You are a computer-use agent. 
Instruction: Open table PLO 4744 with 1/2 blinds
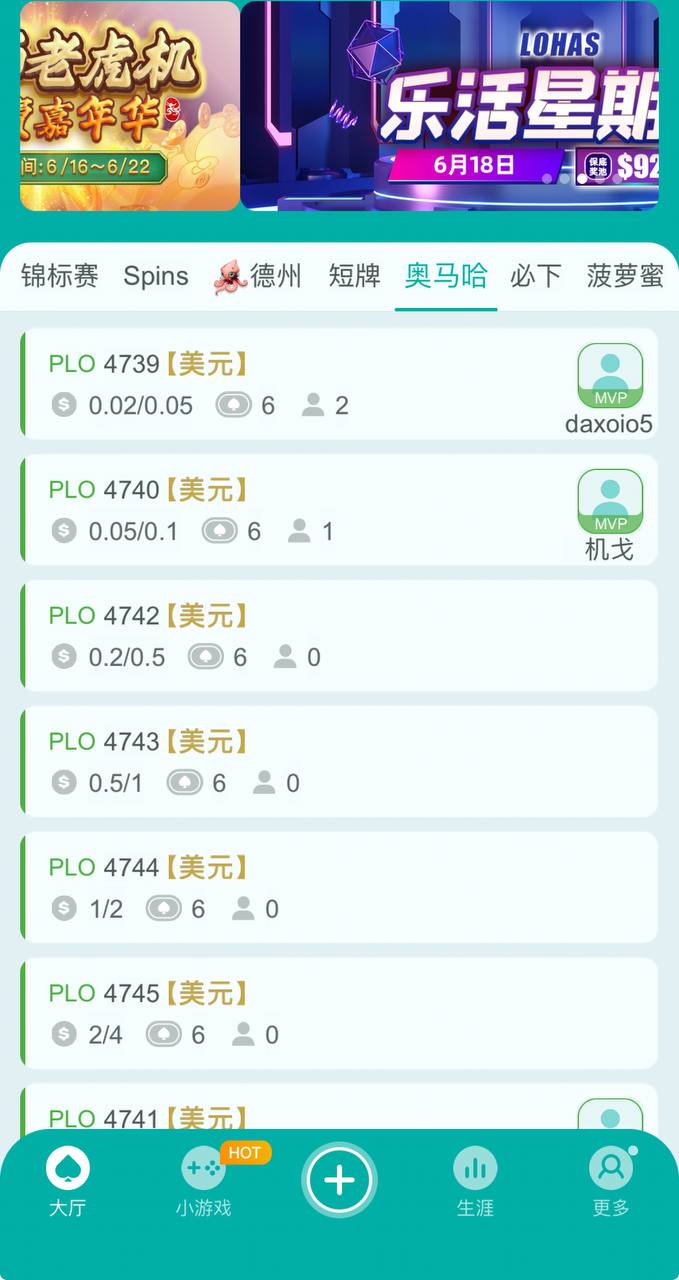340,888
